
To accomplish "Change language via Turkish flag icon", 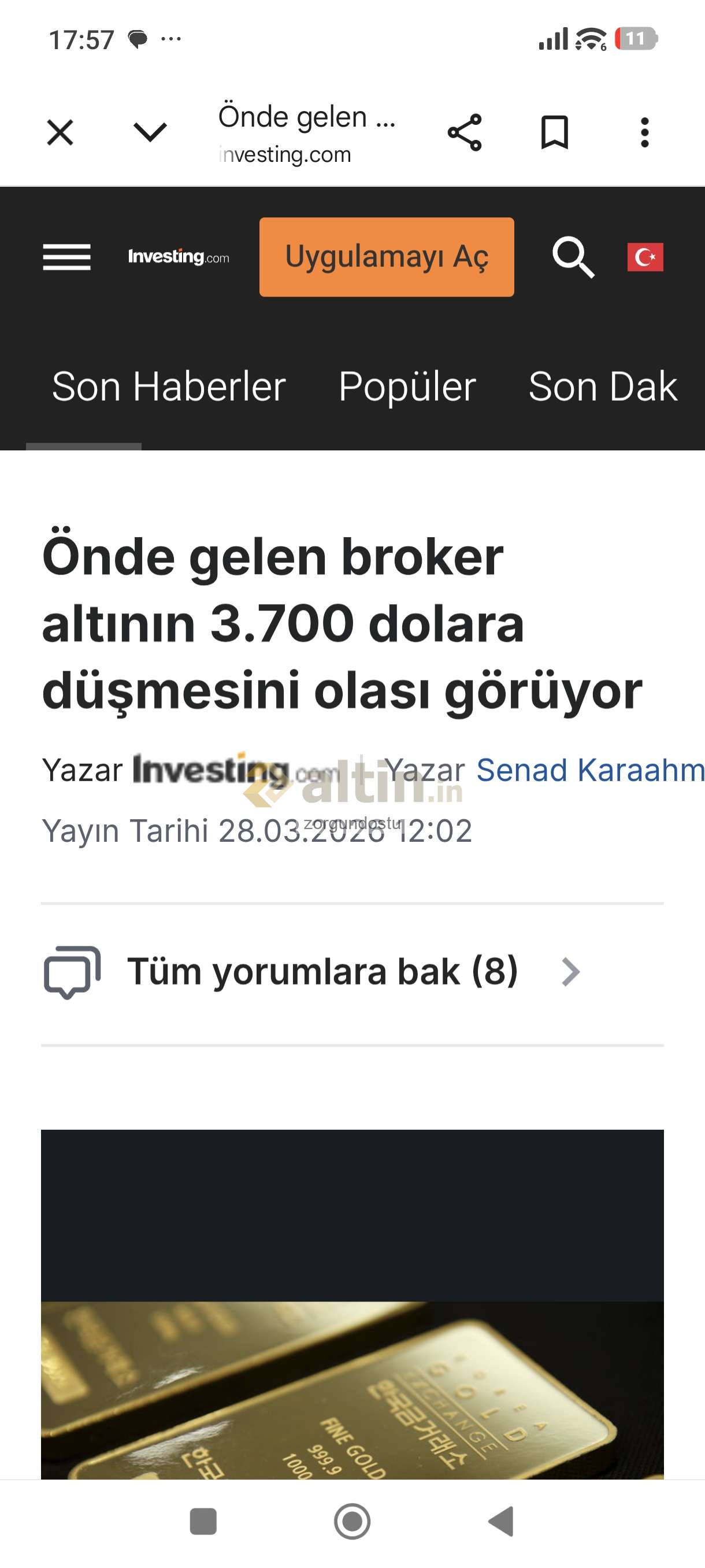I will pos(645,257).
